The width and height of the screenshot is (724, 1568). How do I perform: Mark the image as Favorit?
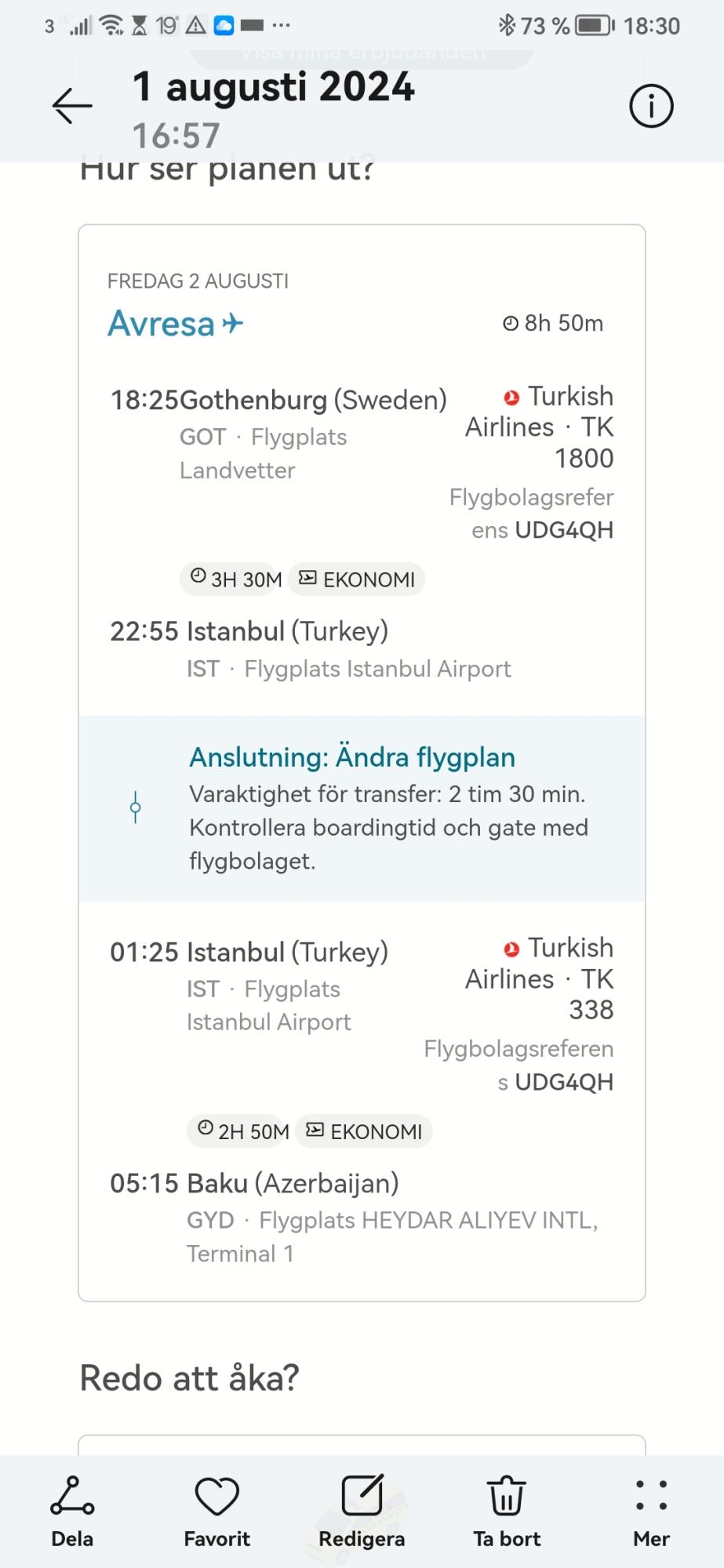point(216,1511)
